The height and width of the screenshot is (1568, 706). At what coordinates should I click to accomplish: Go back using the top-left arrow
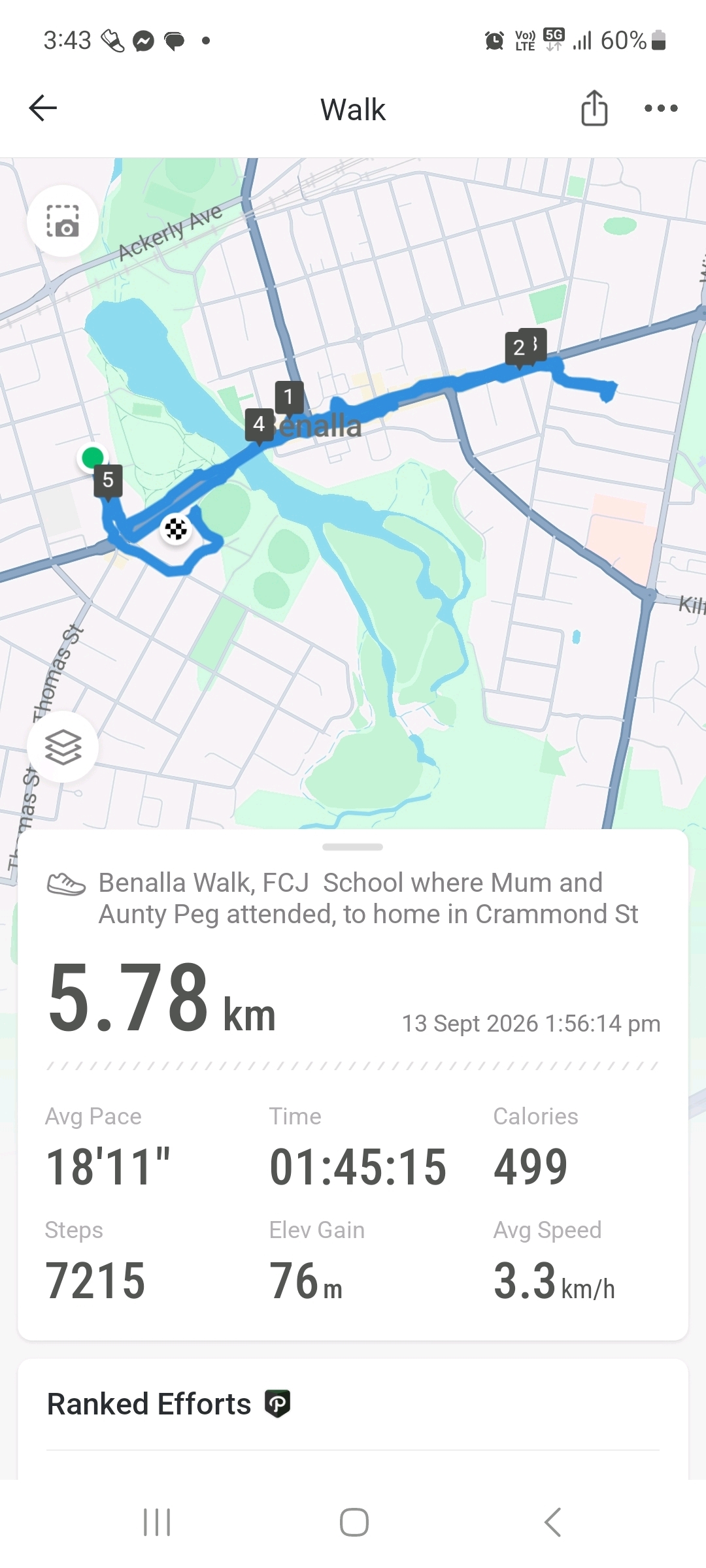(43, 108)
